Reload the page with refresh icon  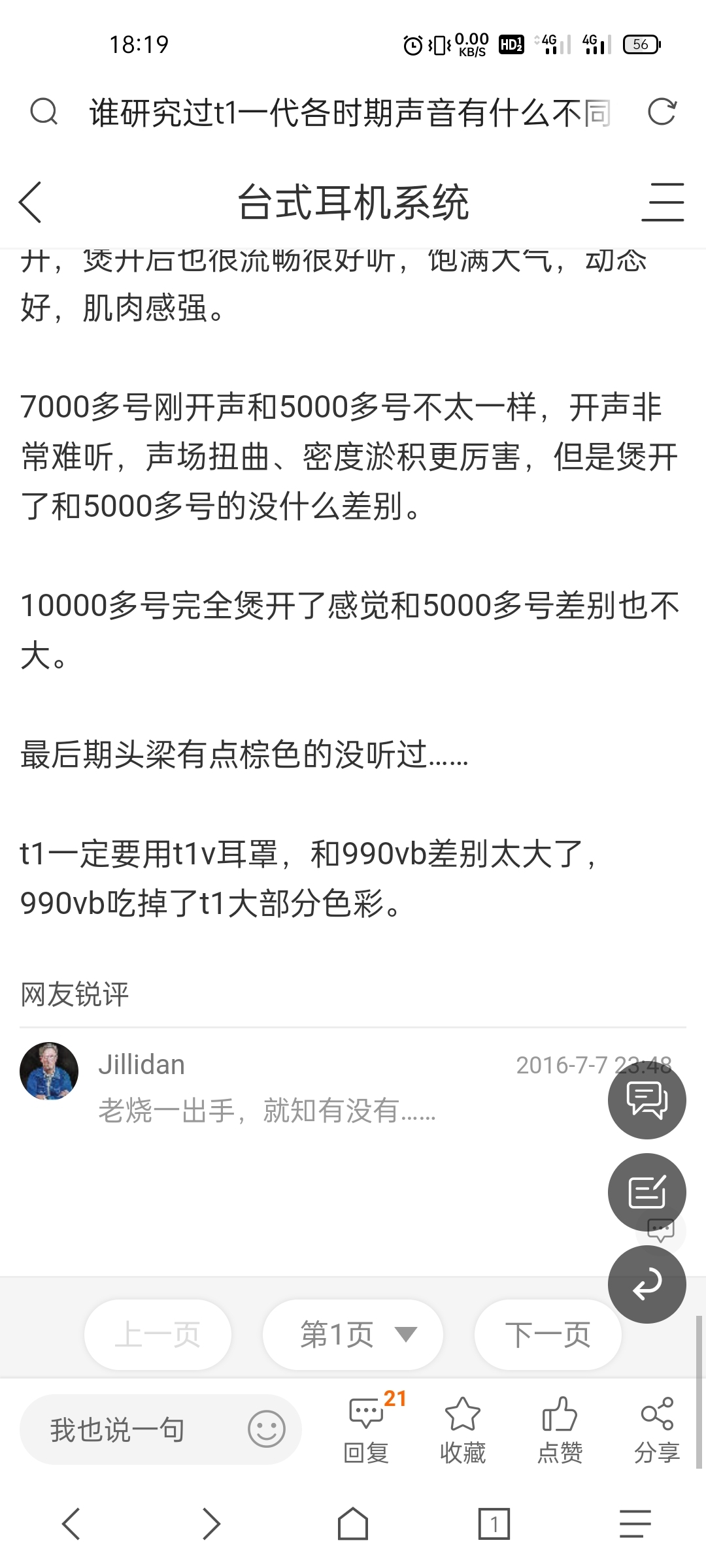pyautogui.click(x=662, y=112)
